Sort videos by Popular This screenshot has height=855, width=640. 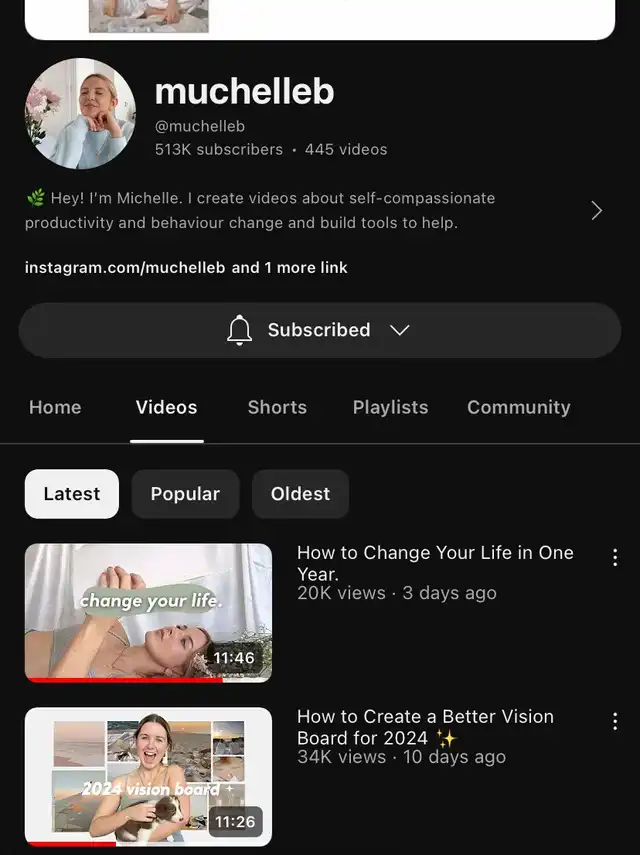pos(185,494)
